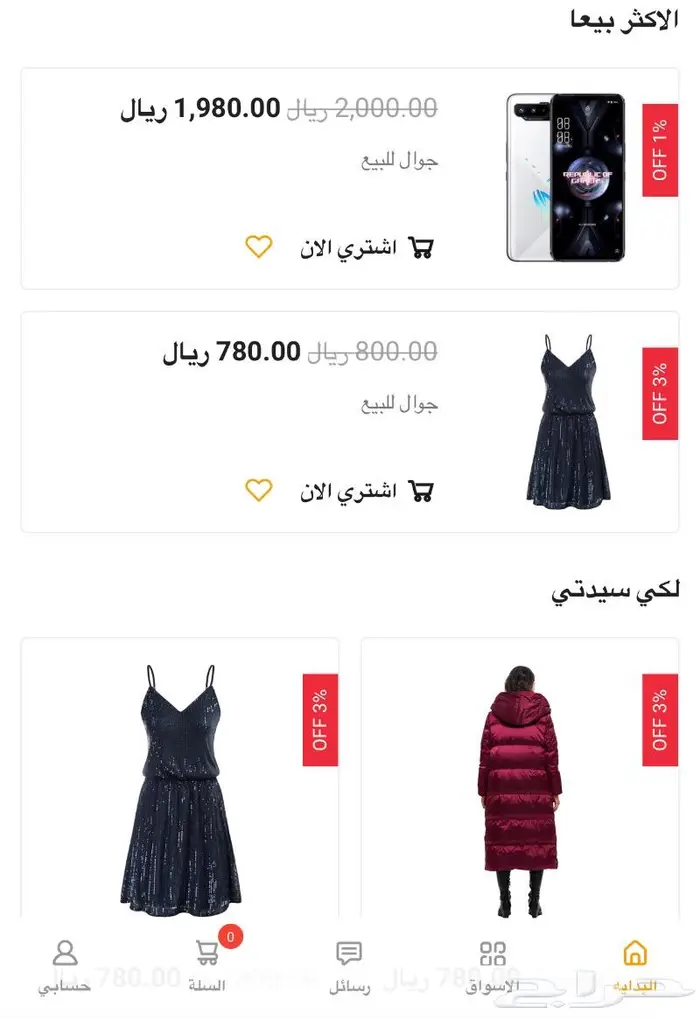Switch to the البداية home tab
The width and height of the screenshot is (700, 1019).
634,966
